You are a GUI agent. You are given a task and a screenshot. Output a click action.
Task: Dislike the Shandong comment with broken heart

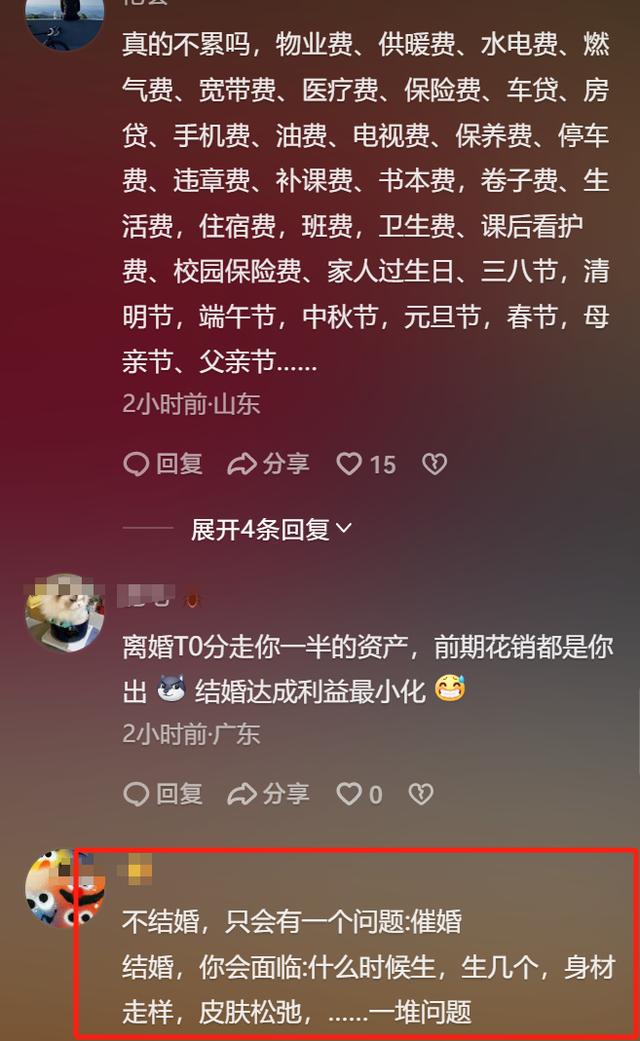pos(433,464)
